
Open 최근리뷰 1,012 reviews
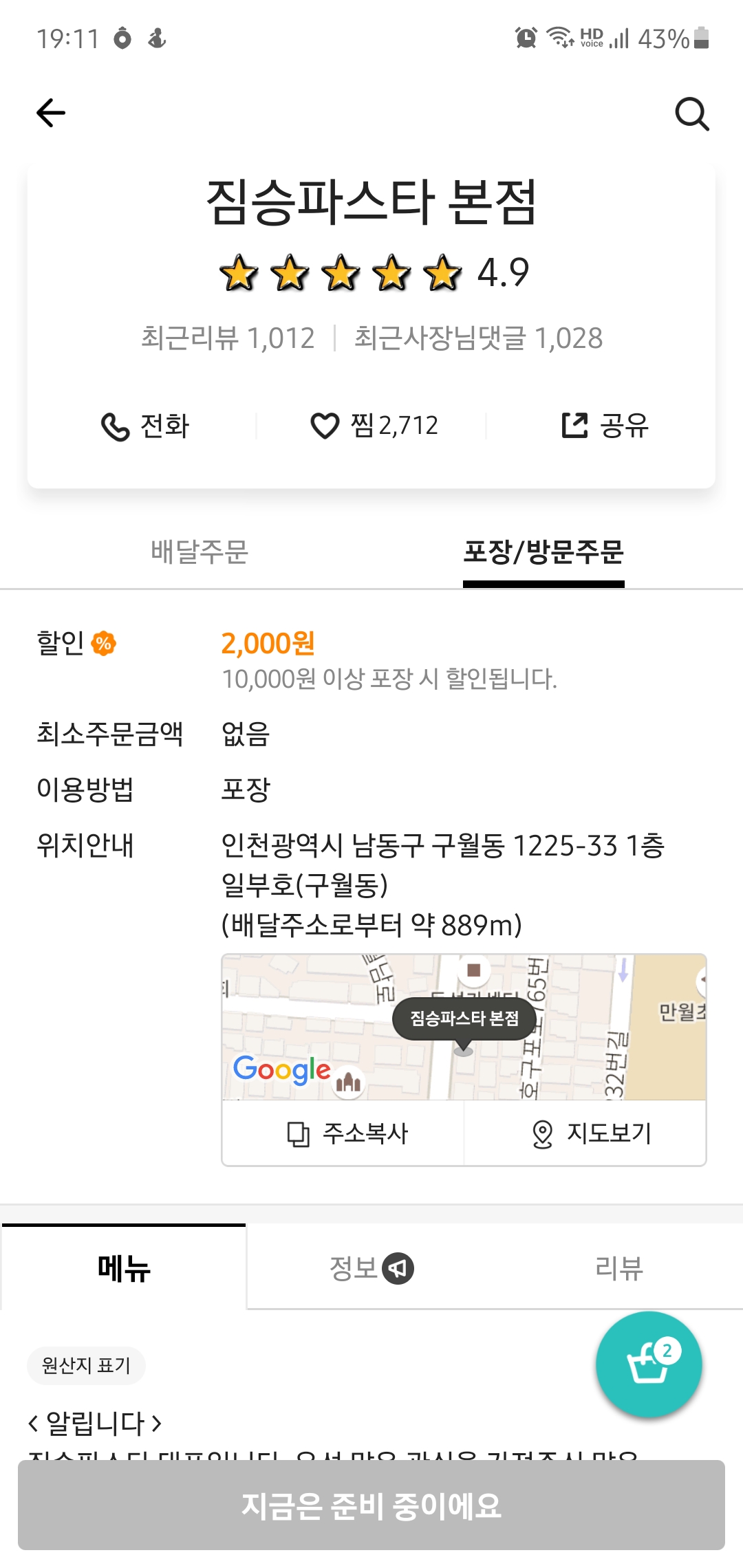tap(228, 338)
